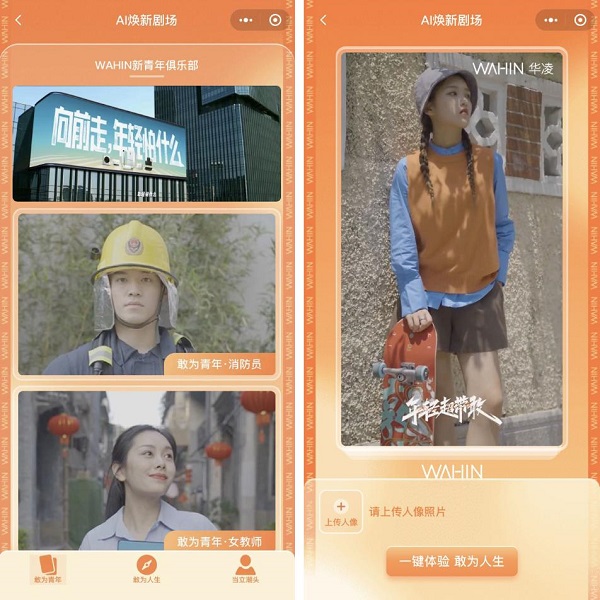
Task: Switch to the 敢为青年 tab
Action: [x=48, y=569]
